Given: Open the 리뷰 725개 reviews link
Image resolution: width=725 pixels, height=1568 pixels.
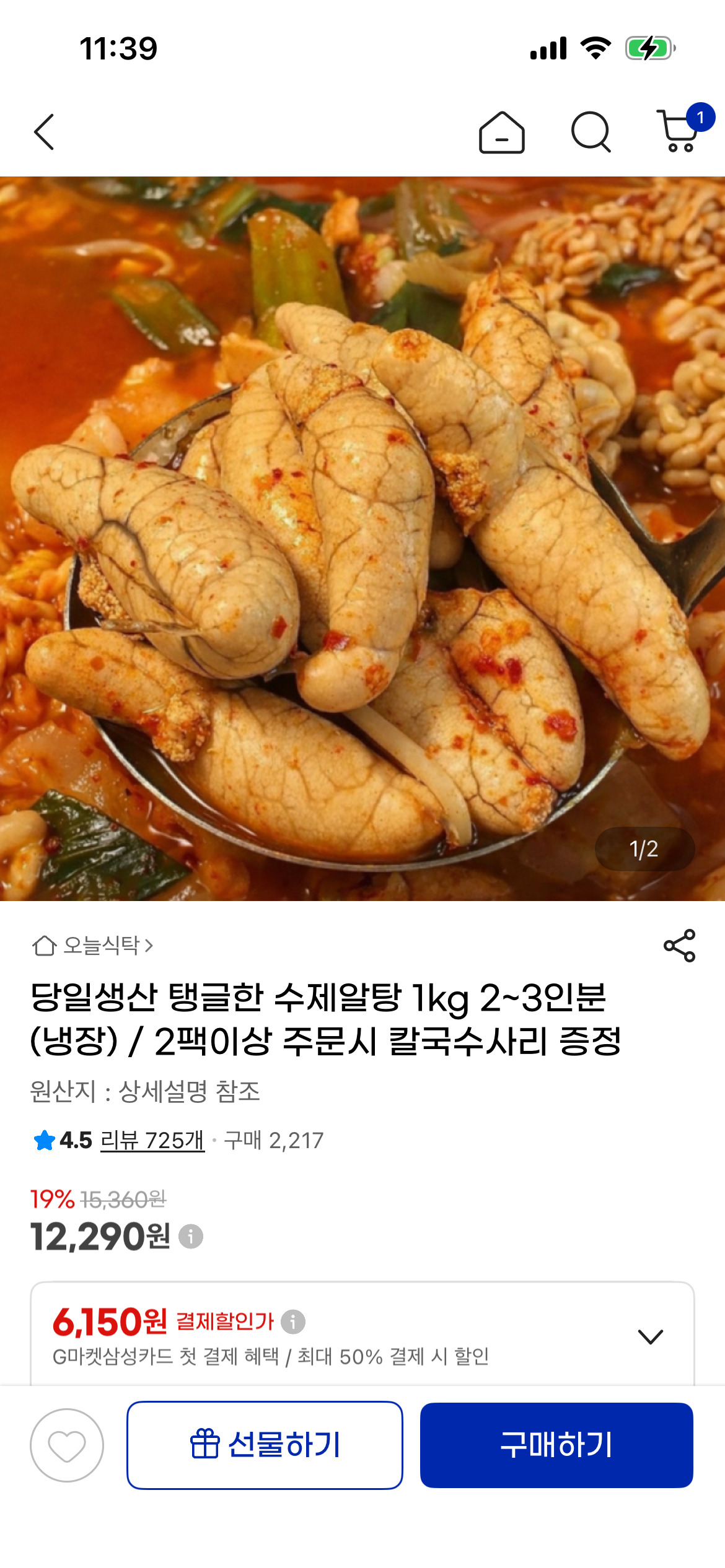Looking at the screenshot, I should (x=152, y=1140).
